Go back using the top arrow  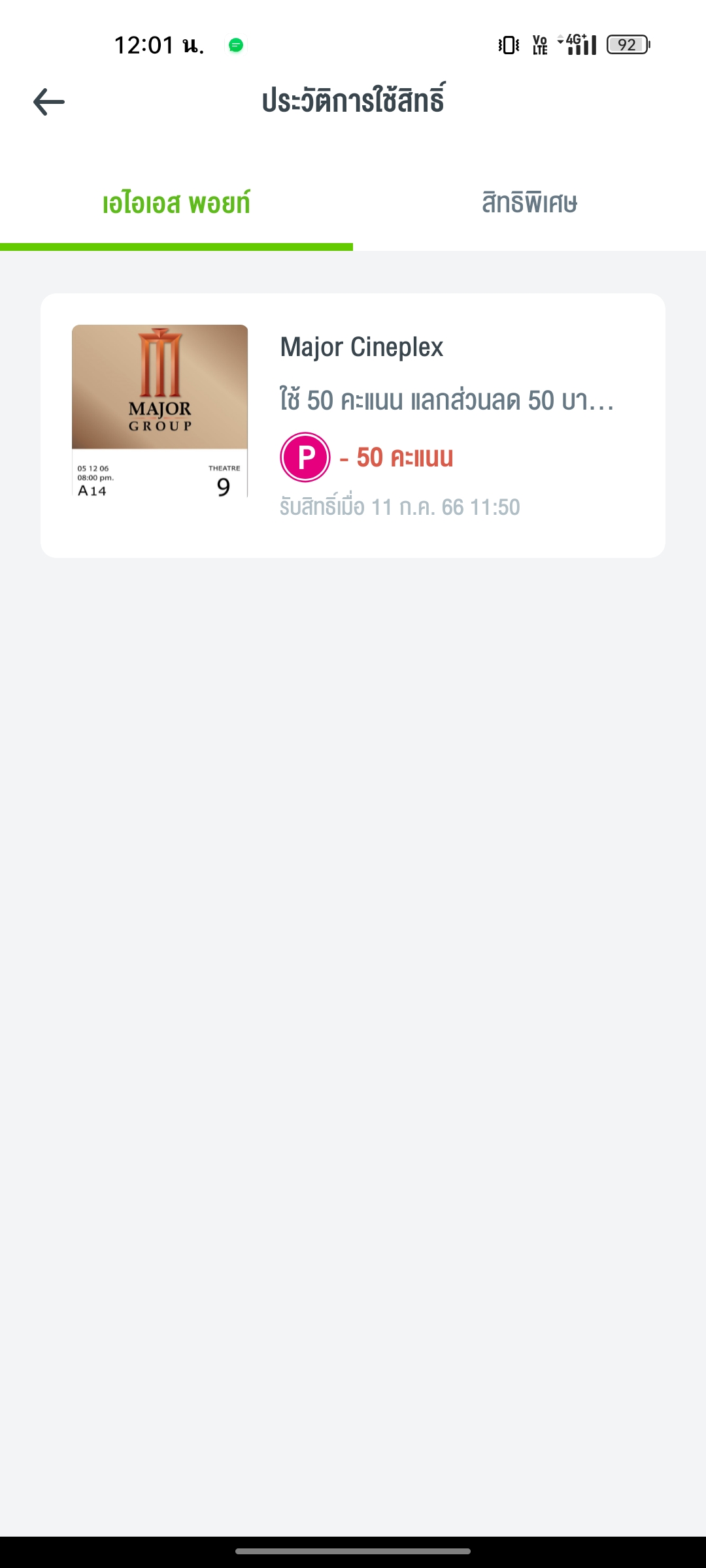click(x=49, y=102)
